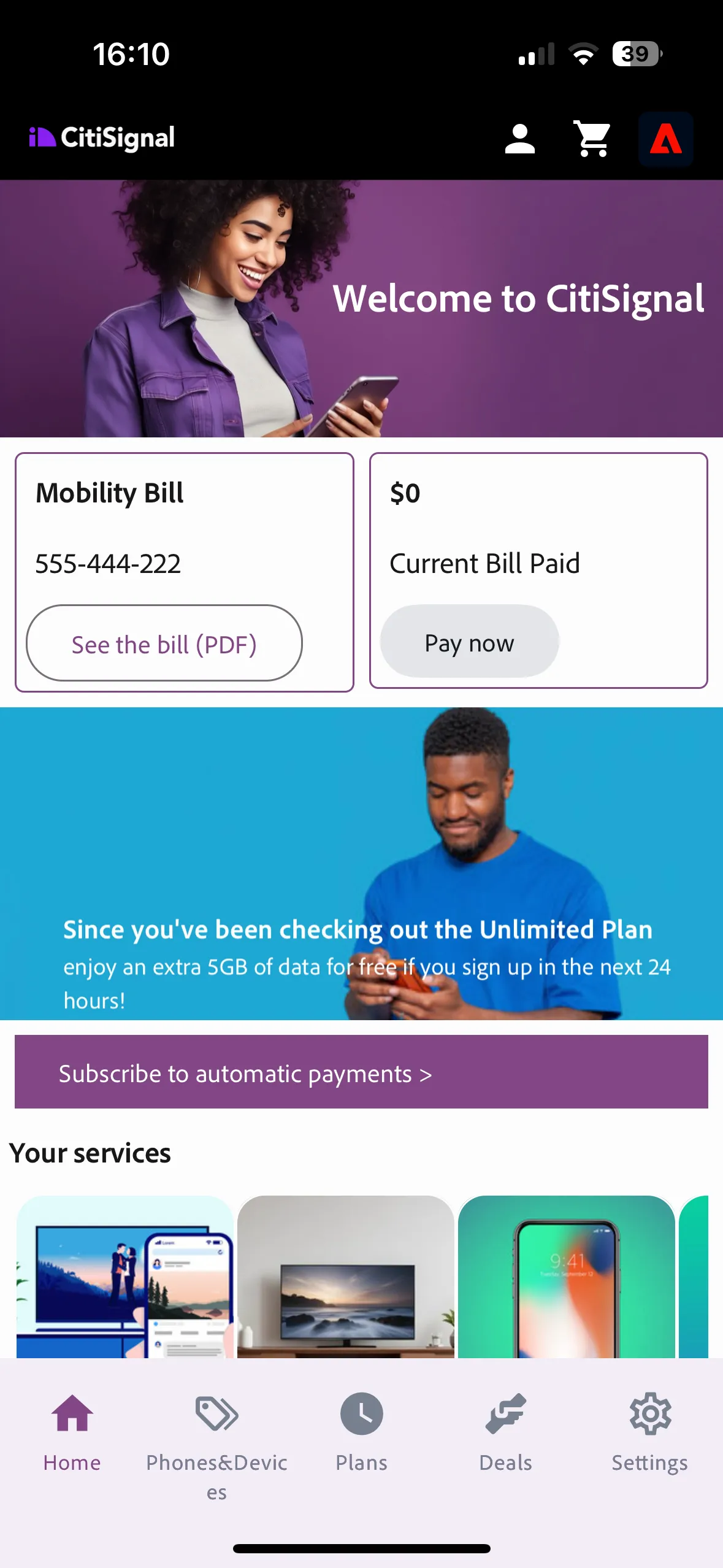View the bill as PDF
Screen dimensions: 723x1568
(x=164, y=643)
